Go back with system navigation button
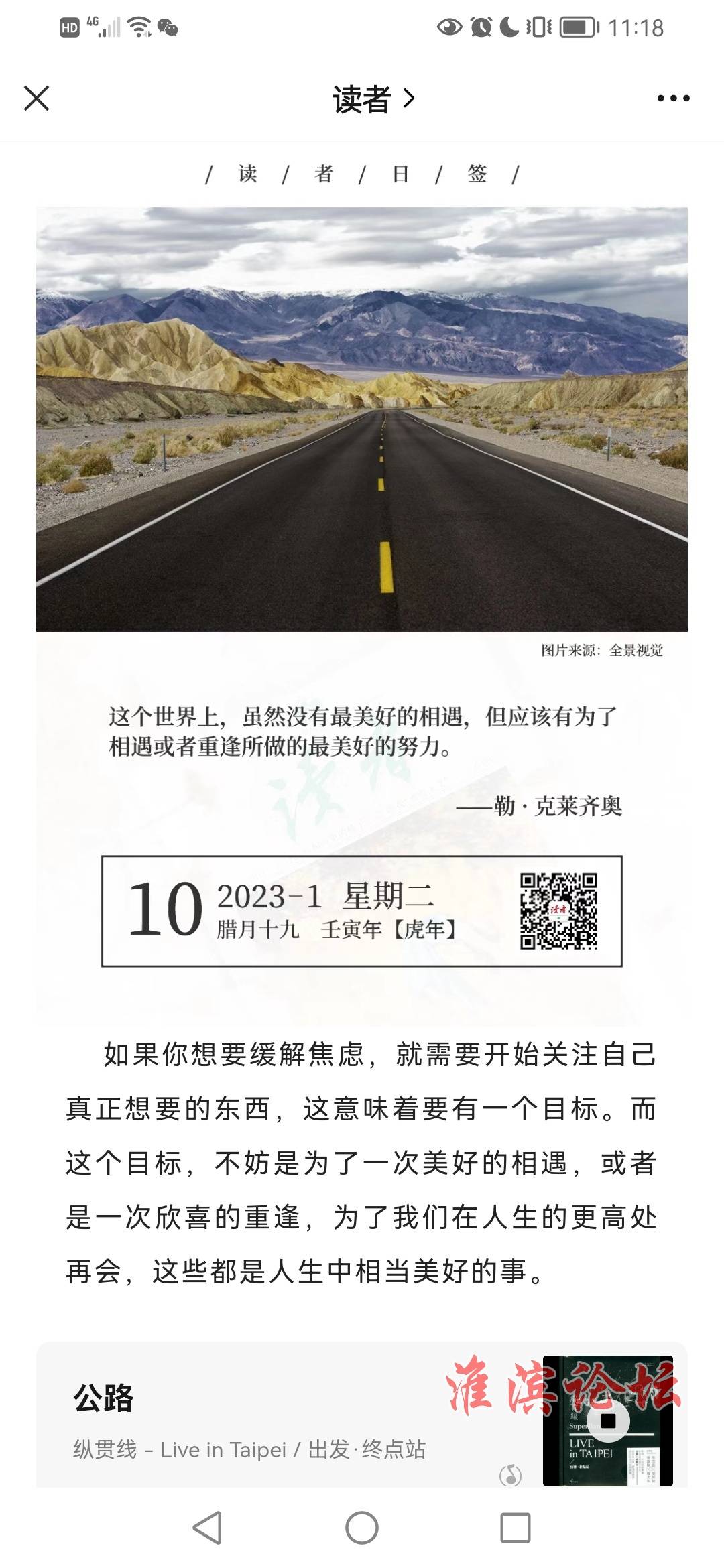The image size is (724, 1568). [207, 1528]
